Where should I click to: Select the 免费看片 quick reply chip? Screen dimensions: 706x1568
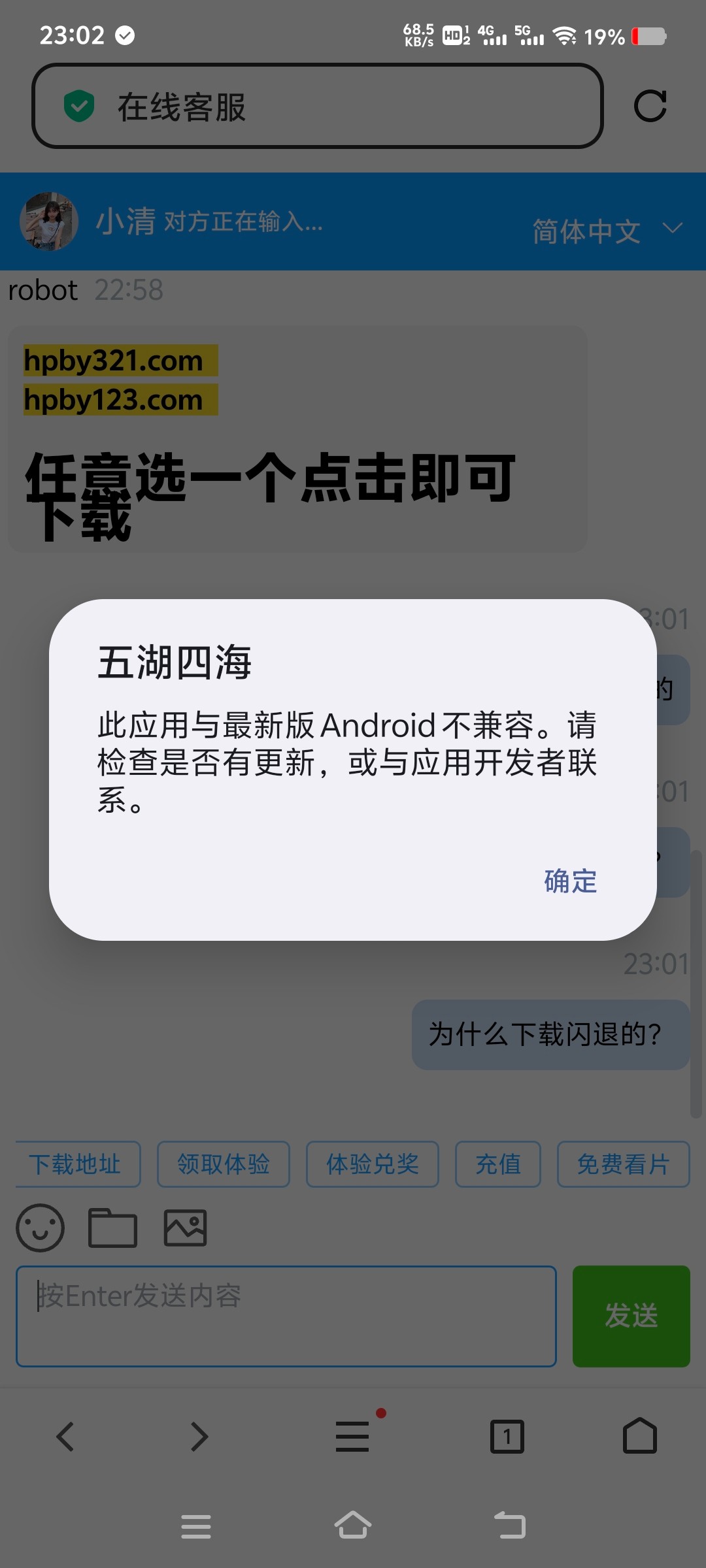tap(623, 1164)
